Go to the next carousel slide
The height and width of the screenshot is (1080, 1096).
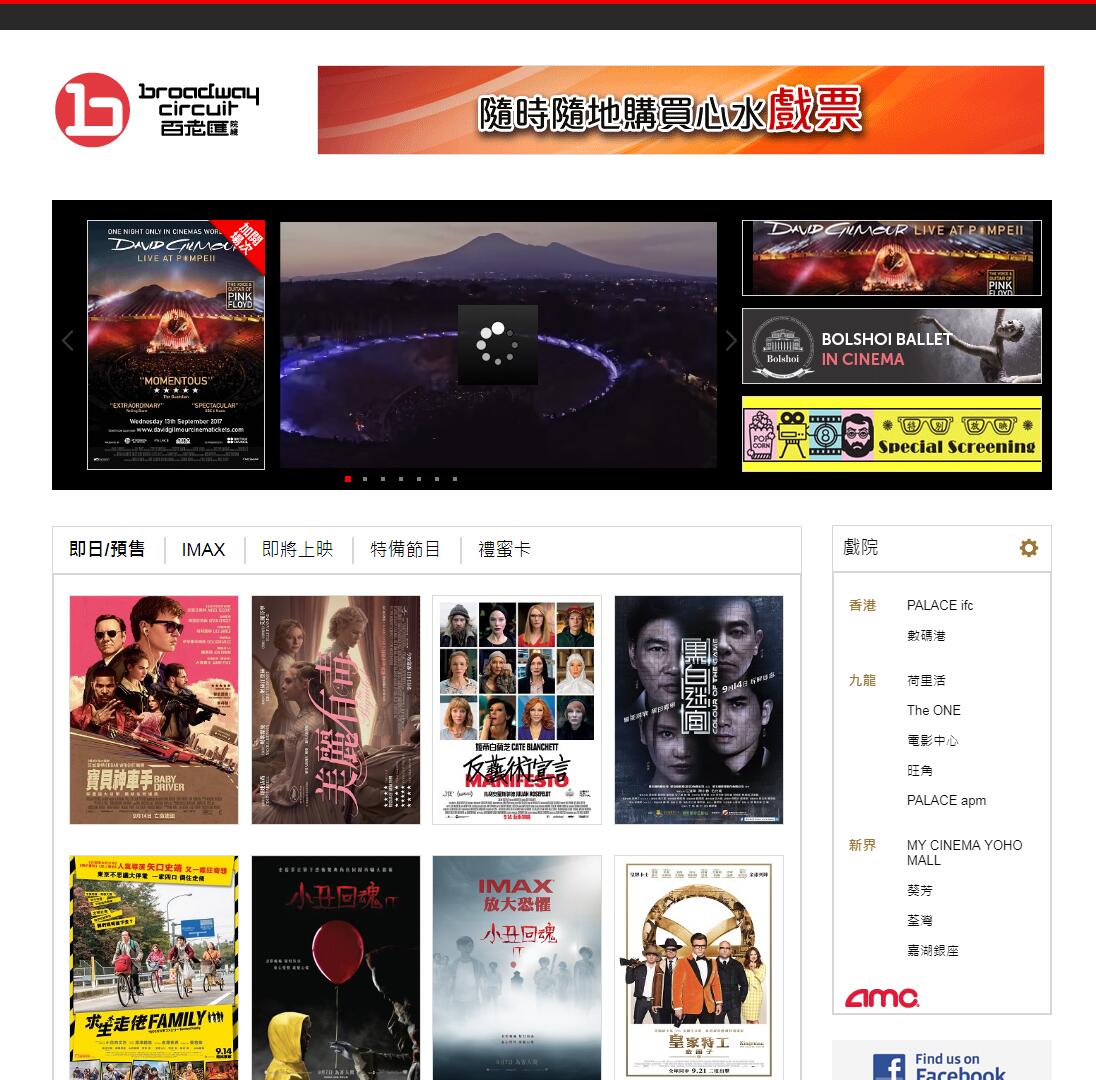[x=731, y=341]
